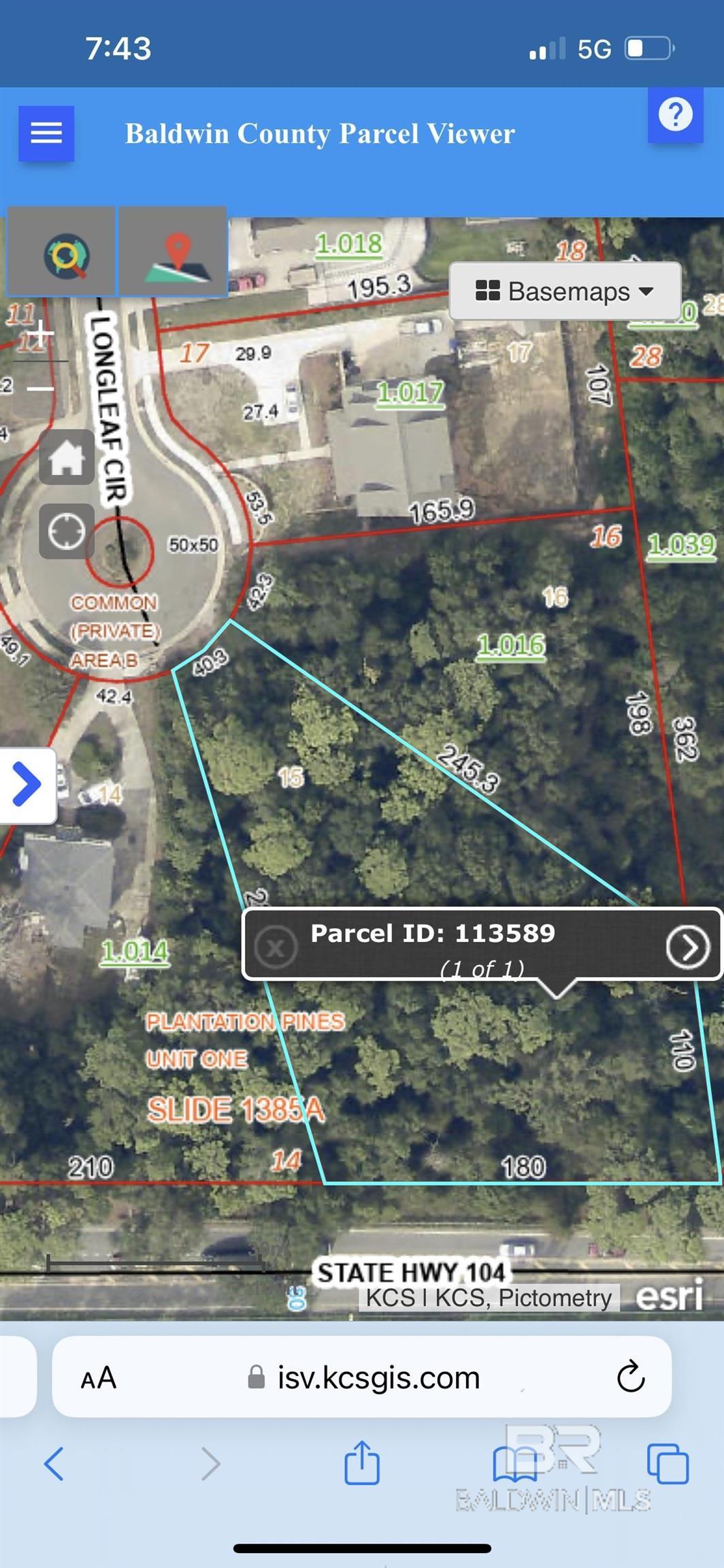The width and height of the screenshot is (724, 1568).
Task: Click the home default extent icon
Action: [68, 458]
